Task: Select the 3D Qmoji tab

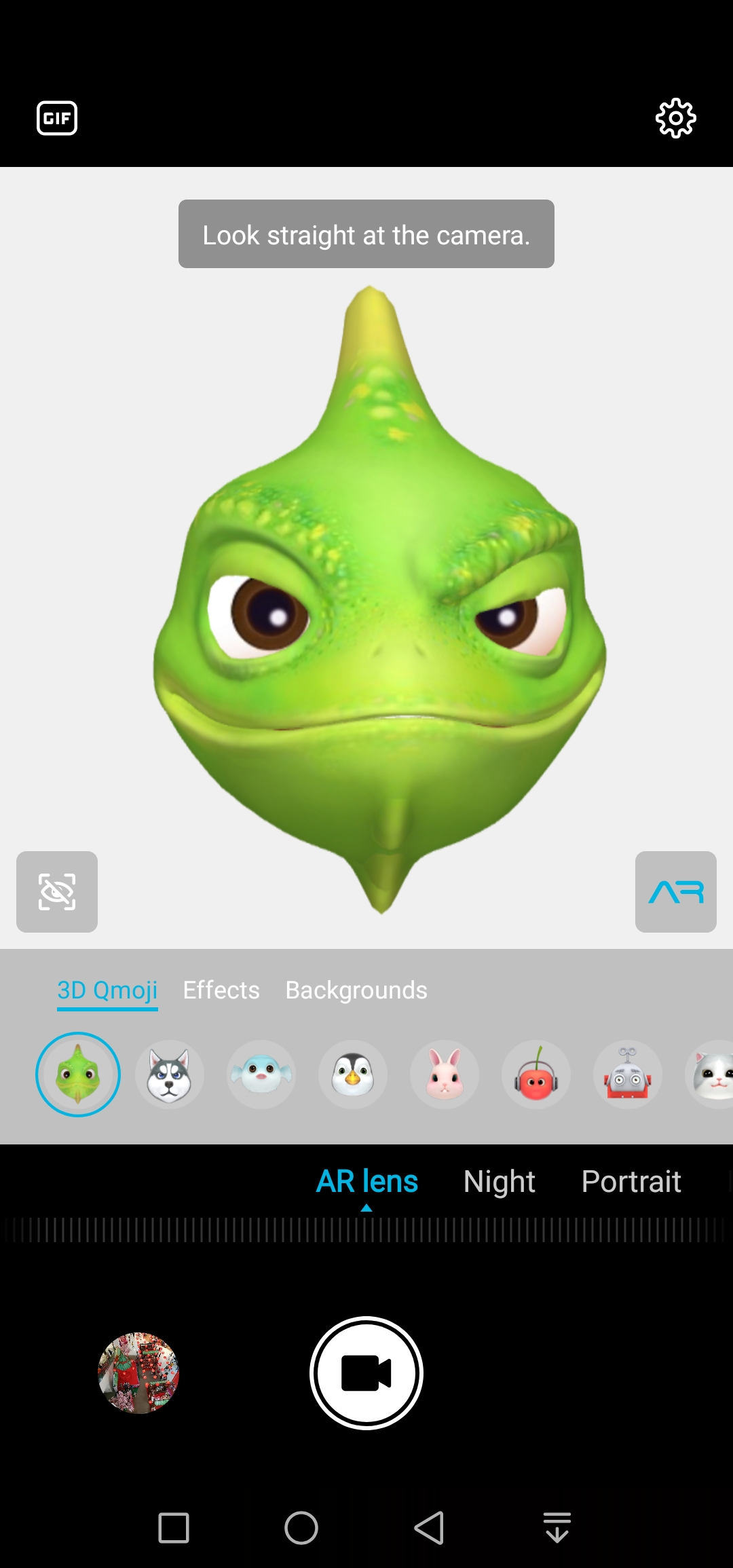Action: (107, 990)
